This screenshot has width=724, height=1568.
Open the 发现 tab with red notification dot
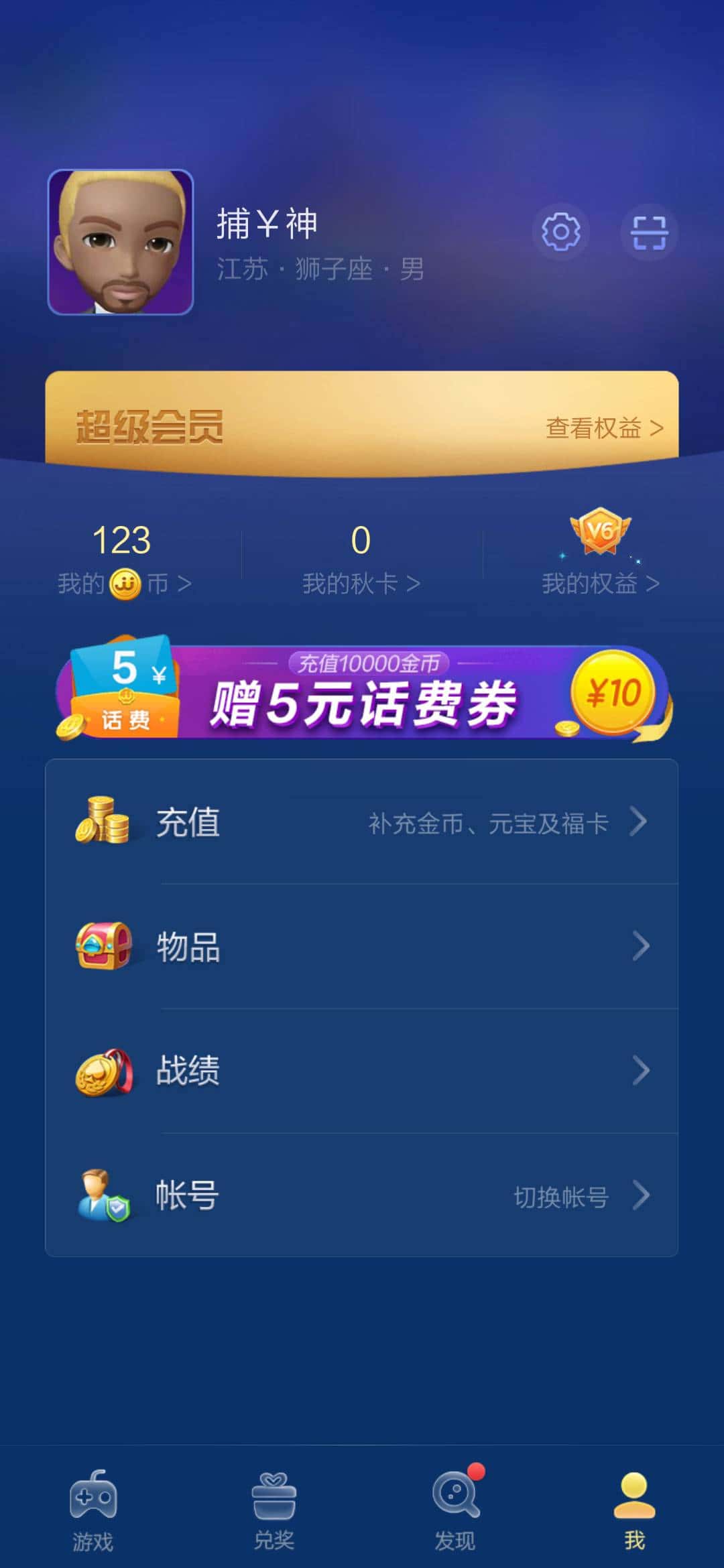pos(455,1501)
